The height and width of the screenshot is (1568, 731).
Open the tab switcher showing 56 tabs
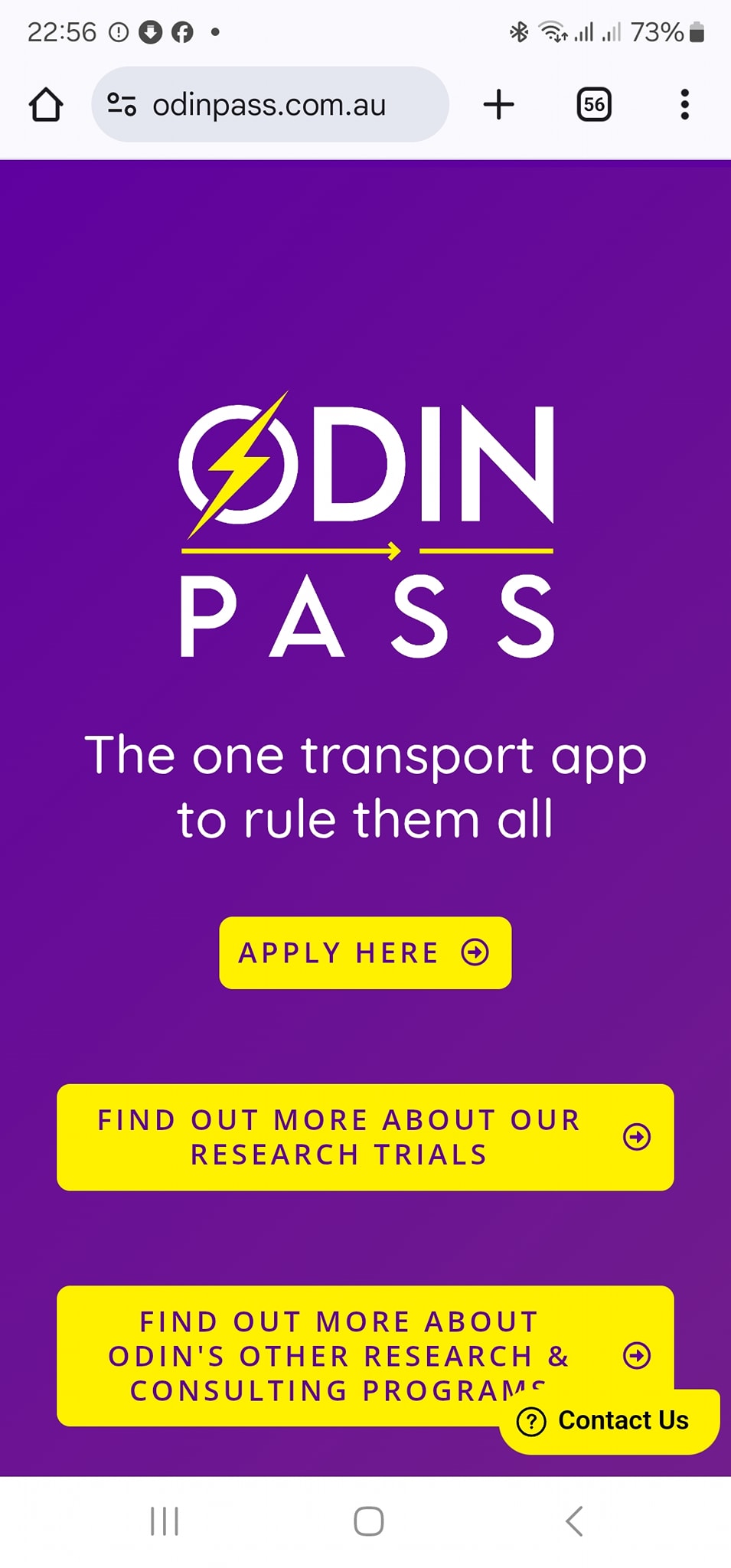[594, 104]
